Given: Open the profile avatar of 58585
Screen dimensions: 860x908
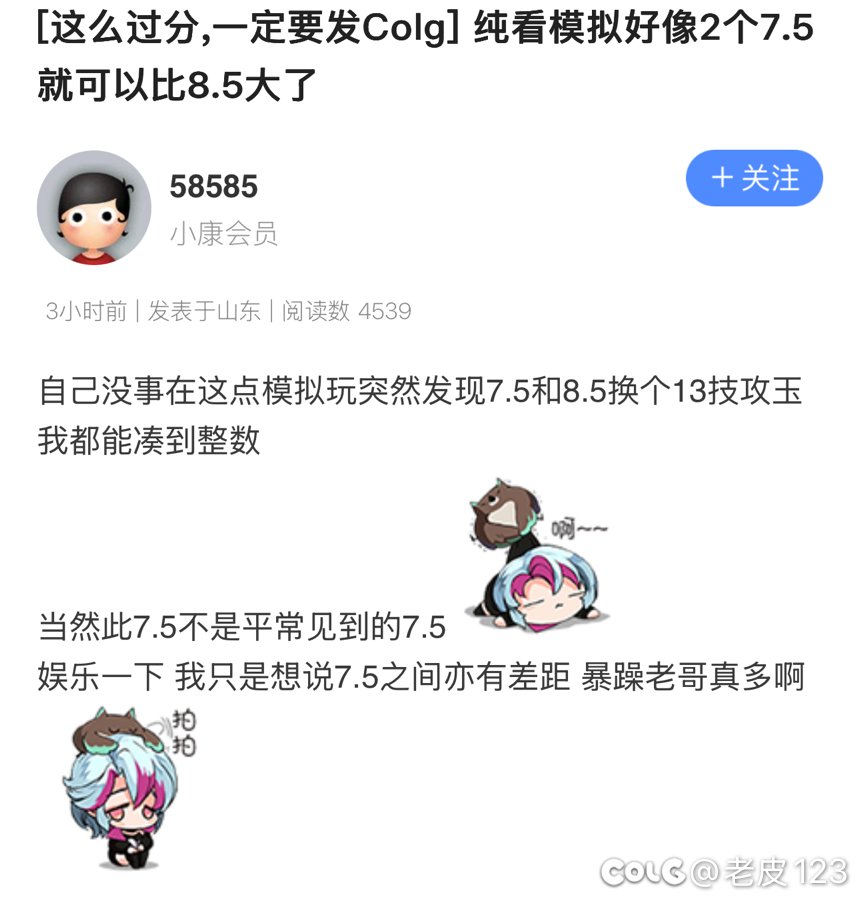Looking at the screenshot, I should (x=94, y=208).
